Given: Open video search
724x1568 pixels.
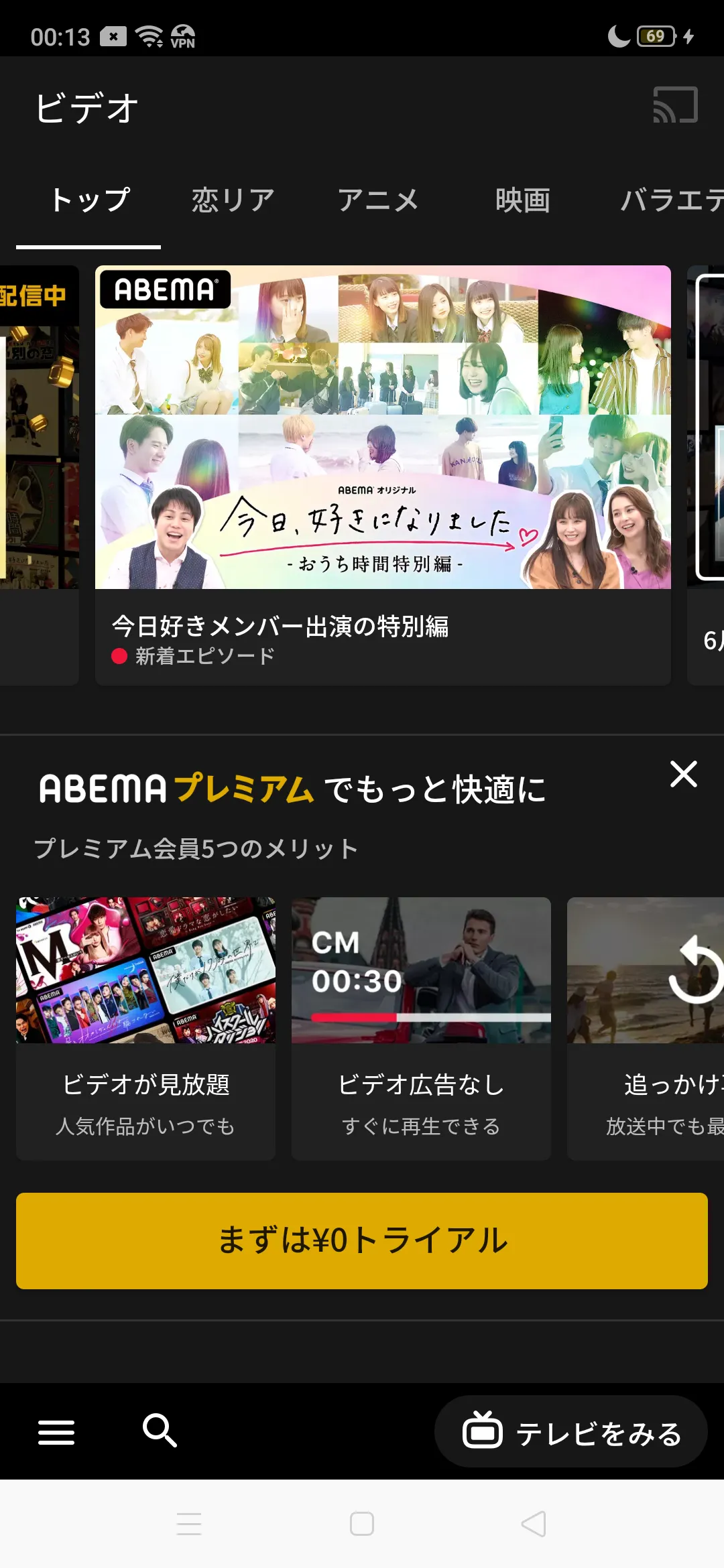Looking at the screenshot, I should click(x=160, y=1431).
